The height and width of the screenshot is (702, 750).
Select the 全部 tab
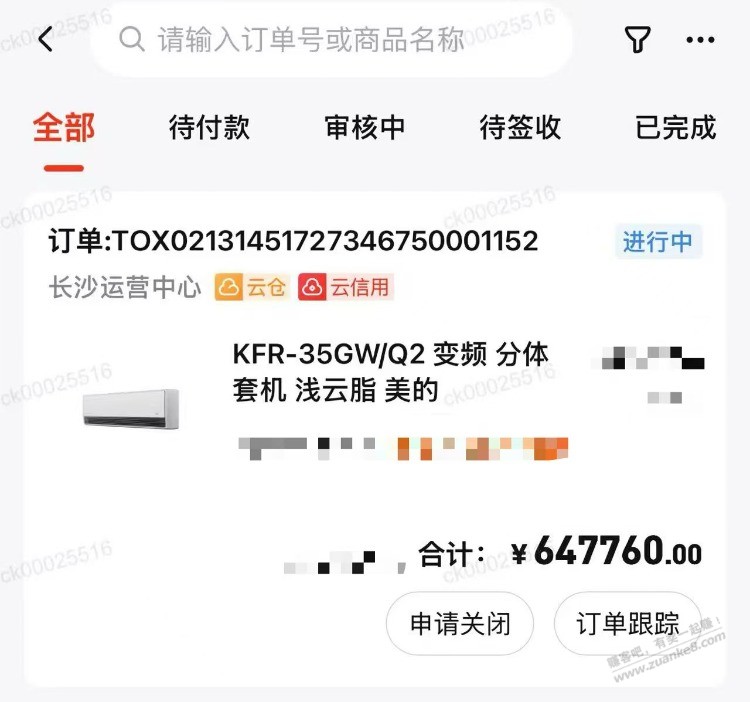tap(64, 128)
